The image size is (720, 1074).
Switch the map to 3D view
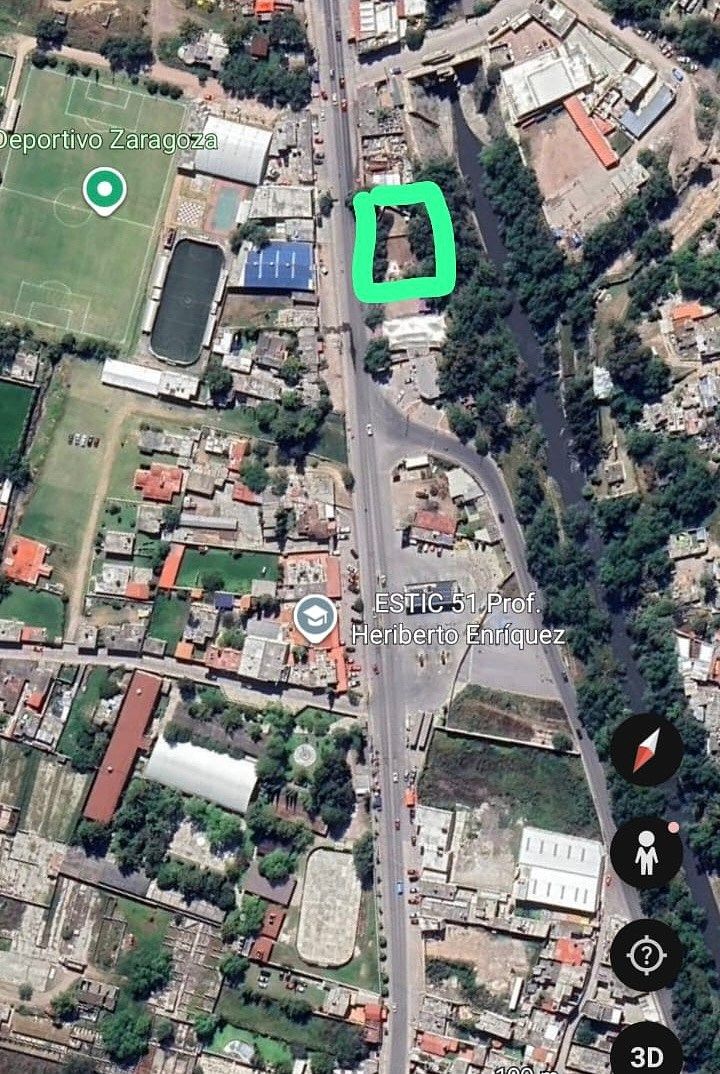click(647, 1052)
